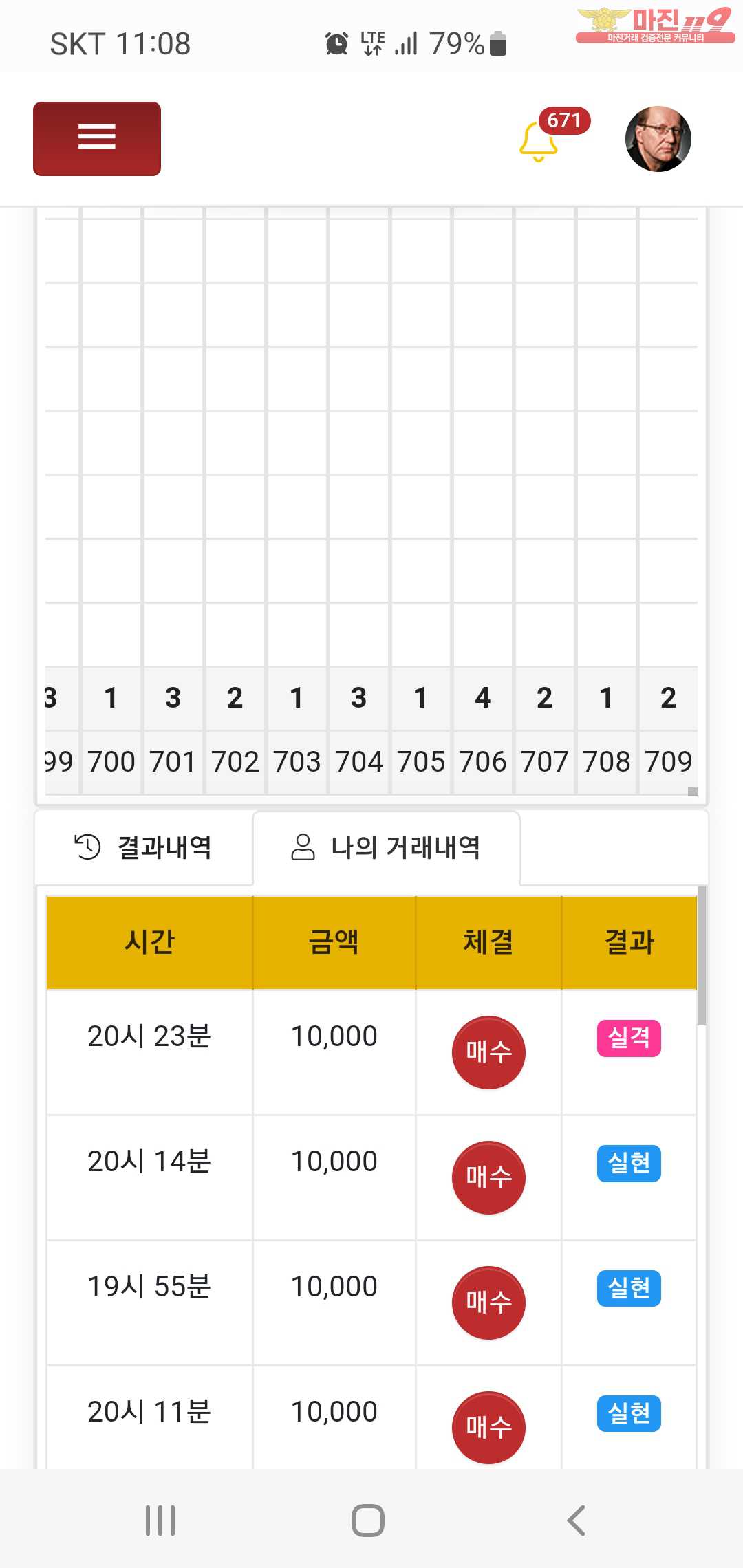Tap the 매수 button for 20시 11분
Screen dimensions: 743x1568
(x=488, y=1428)
